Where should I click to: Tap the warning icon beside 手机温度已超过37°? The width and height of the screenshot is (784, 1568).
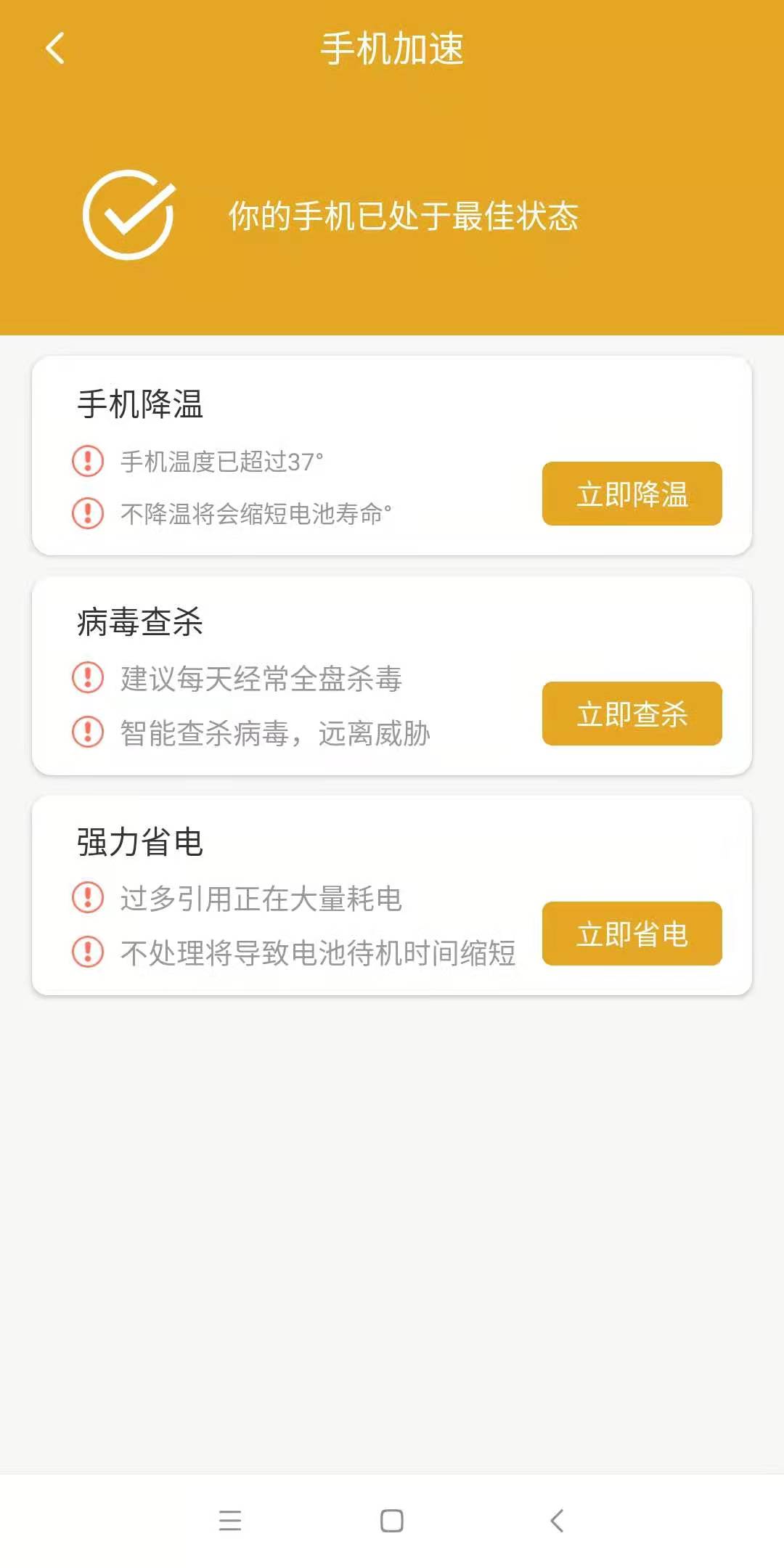(87, 460)
